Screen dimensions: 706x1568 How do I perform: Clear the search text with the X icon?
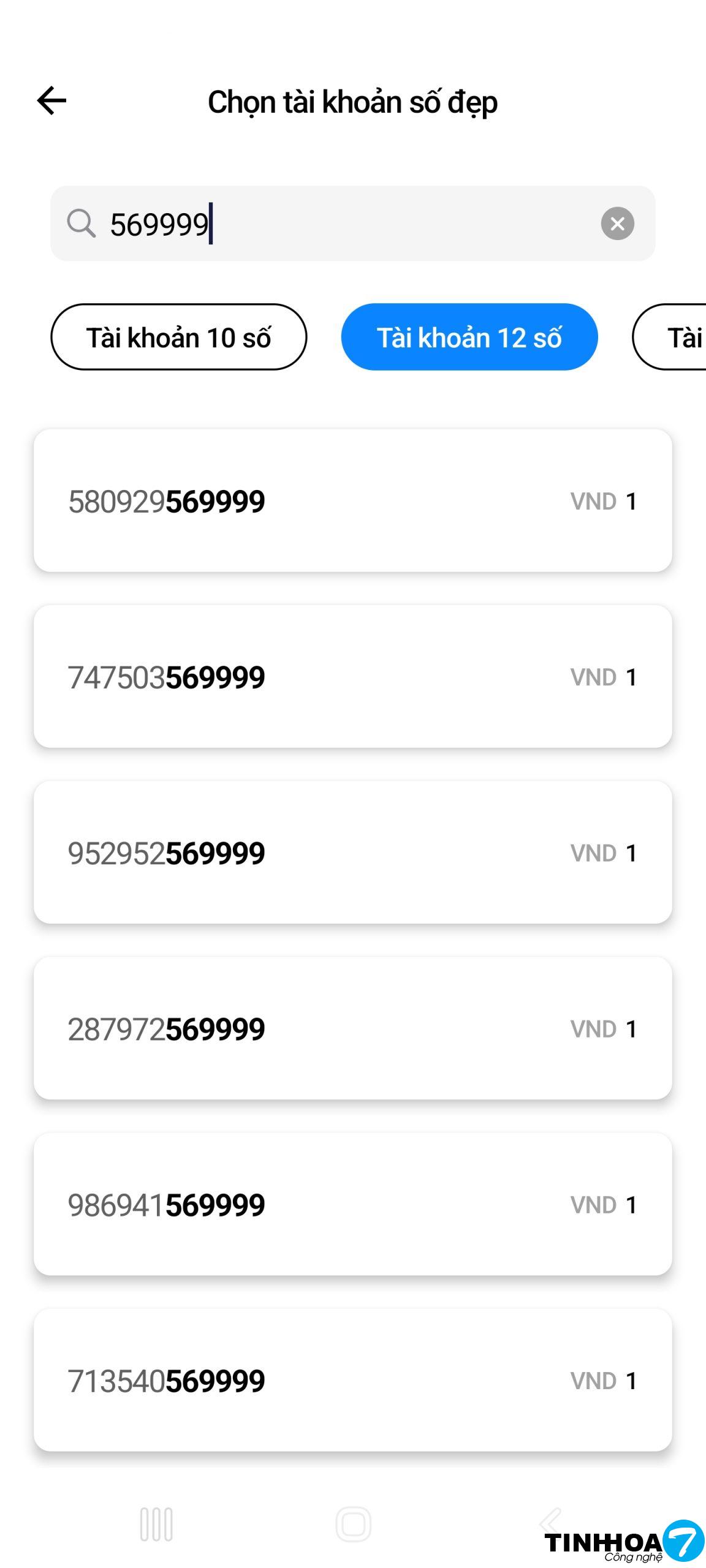click(x=617, y=224)
